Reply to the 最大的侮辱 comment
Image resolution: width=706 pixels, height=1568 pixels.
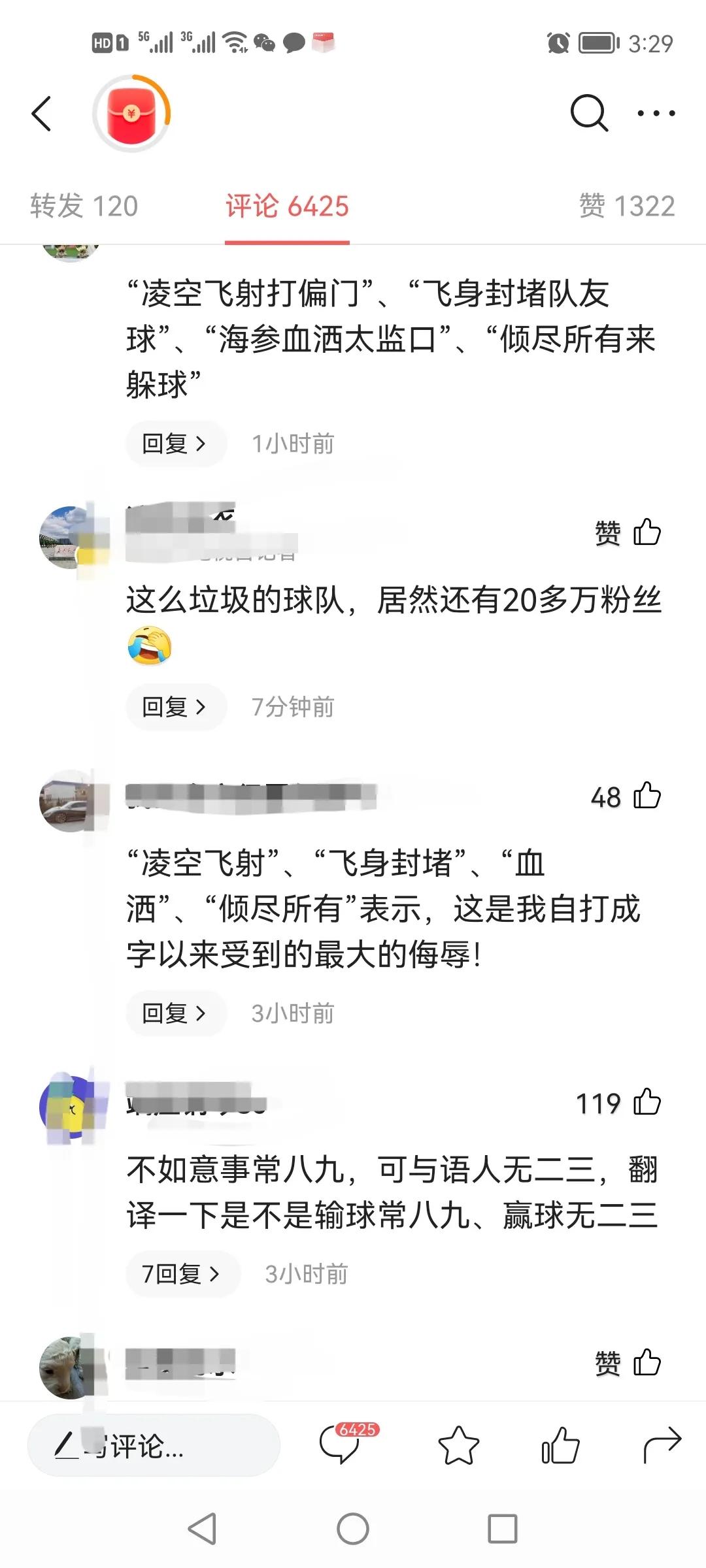point(176,1013)
